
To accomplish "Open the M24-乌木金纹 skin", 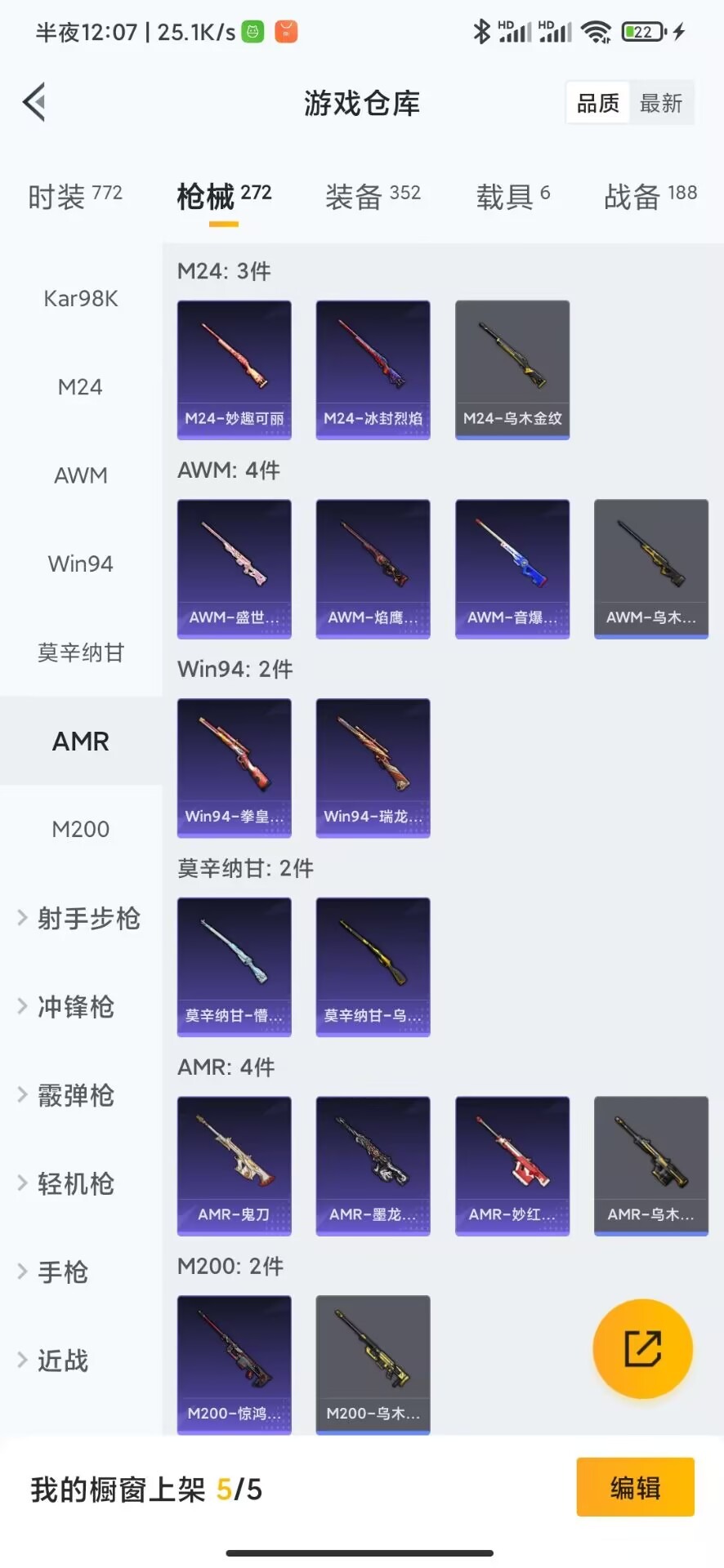I will [512, 369].
